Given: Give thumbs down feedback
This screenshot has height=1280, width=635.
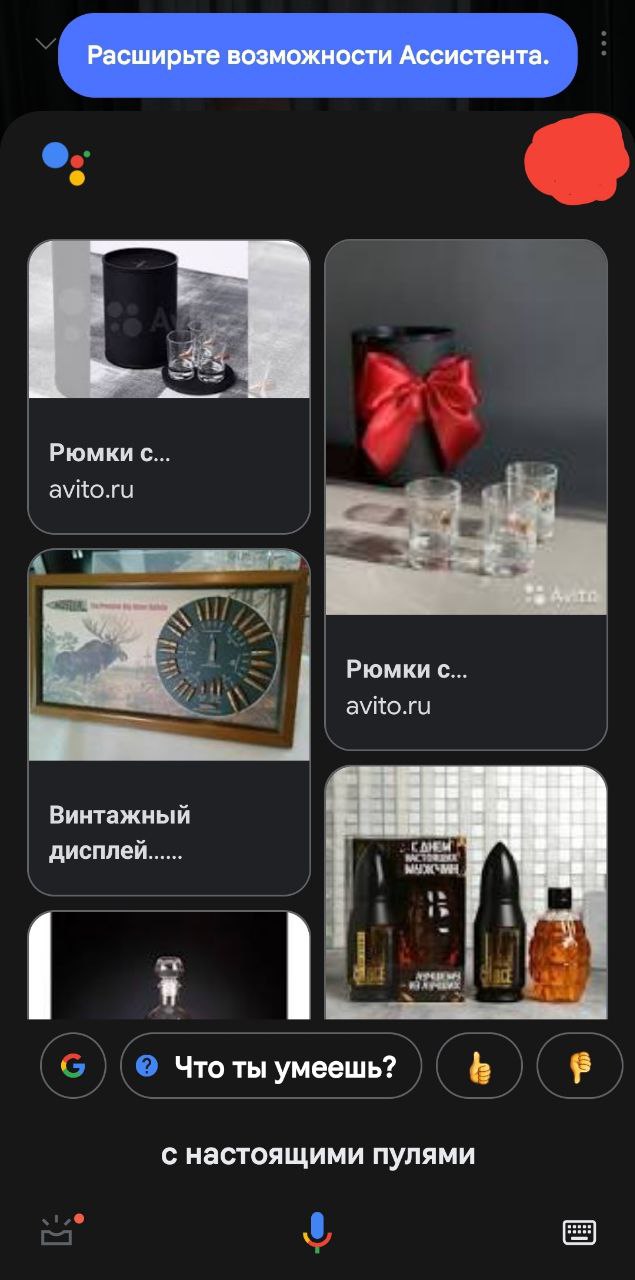Looking at the screenshot, I should [579, 1066].
